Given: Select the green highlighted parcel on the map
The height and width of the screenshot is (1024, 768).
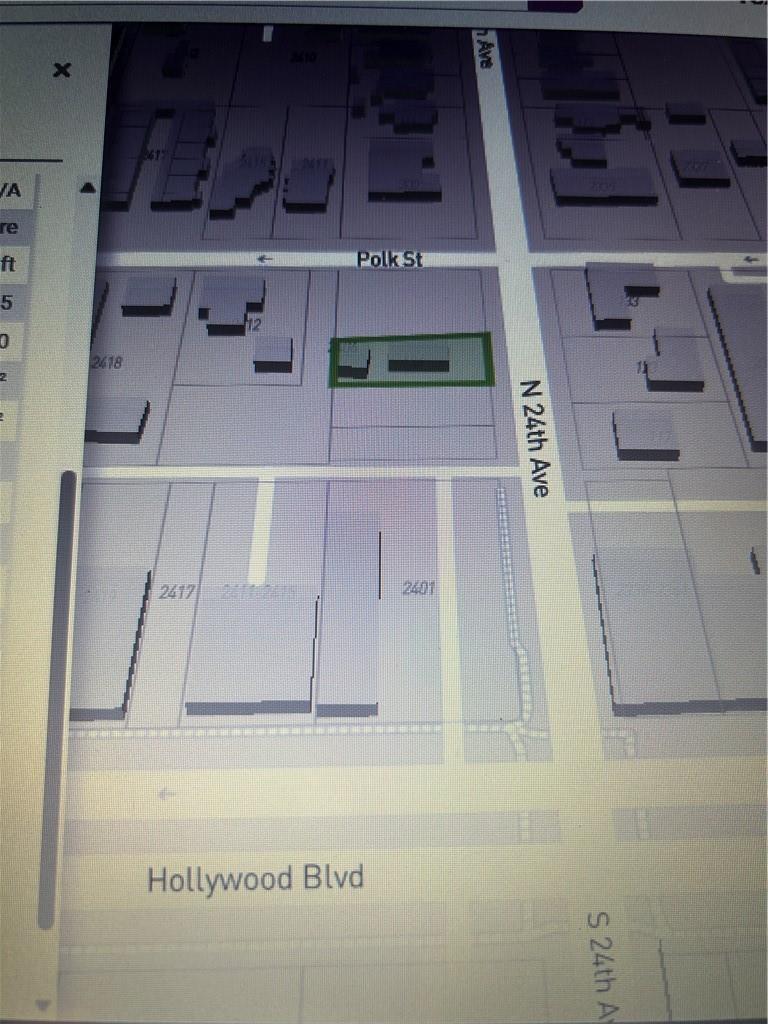Looking at the screenshot, I should coord(411,360).
